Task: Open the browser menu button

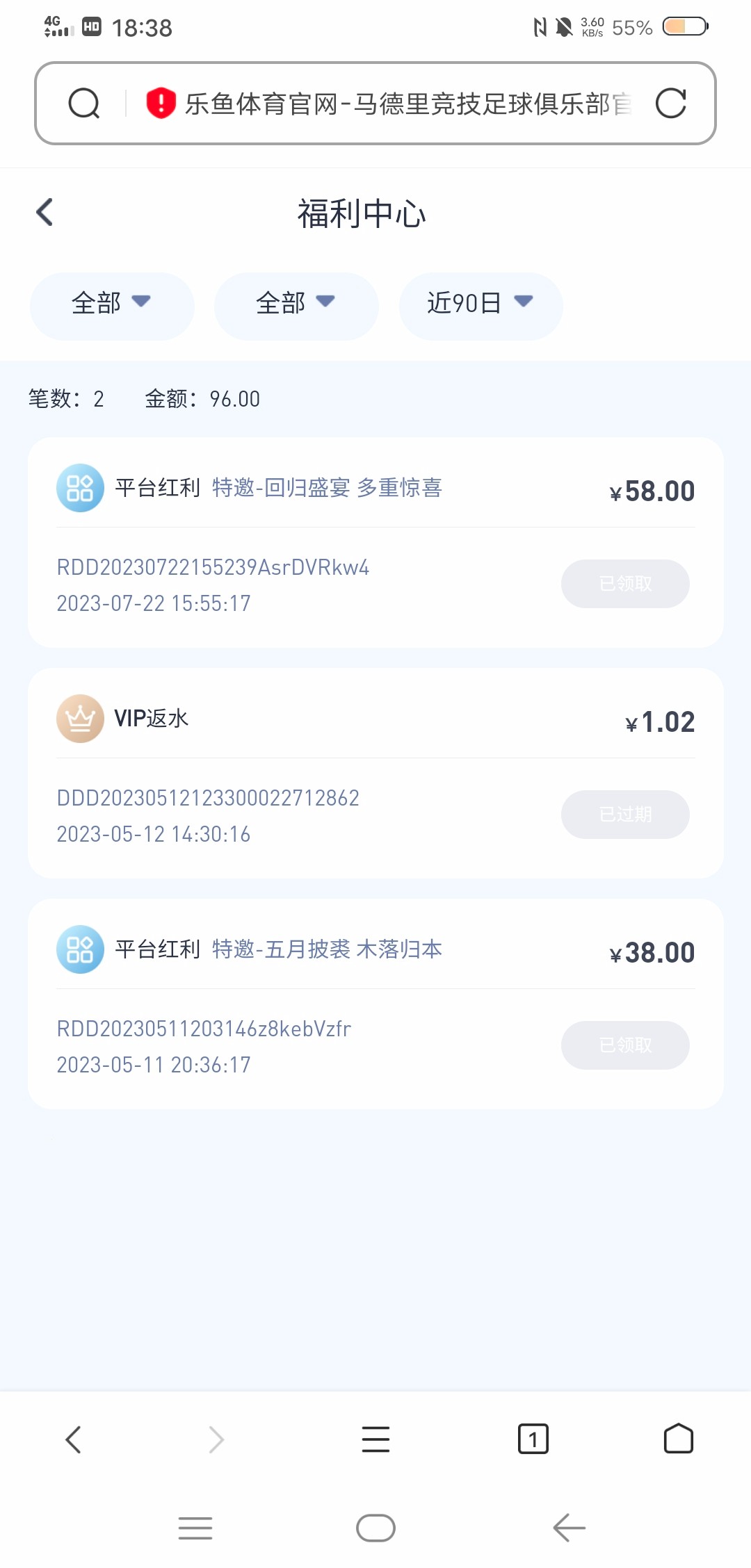Action: [x=375, y=1439]
